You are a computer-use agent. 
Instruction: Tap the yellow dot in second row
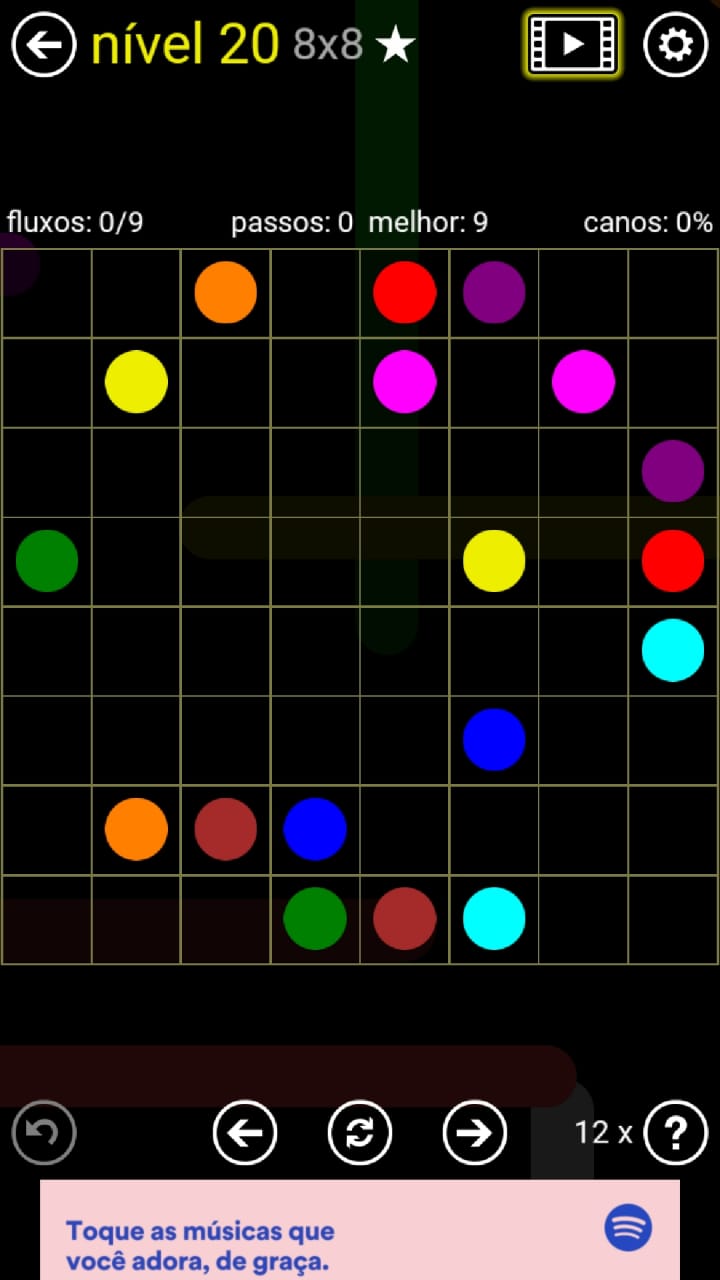[x=136, y=382]
